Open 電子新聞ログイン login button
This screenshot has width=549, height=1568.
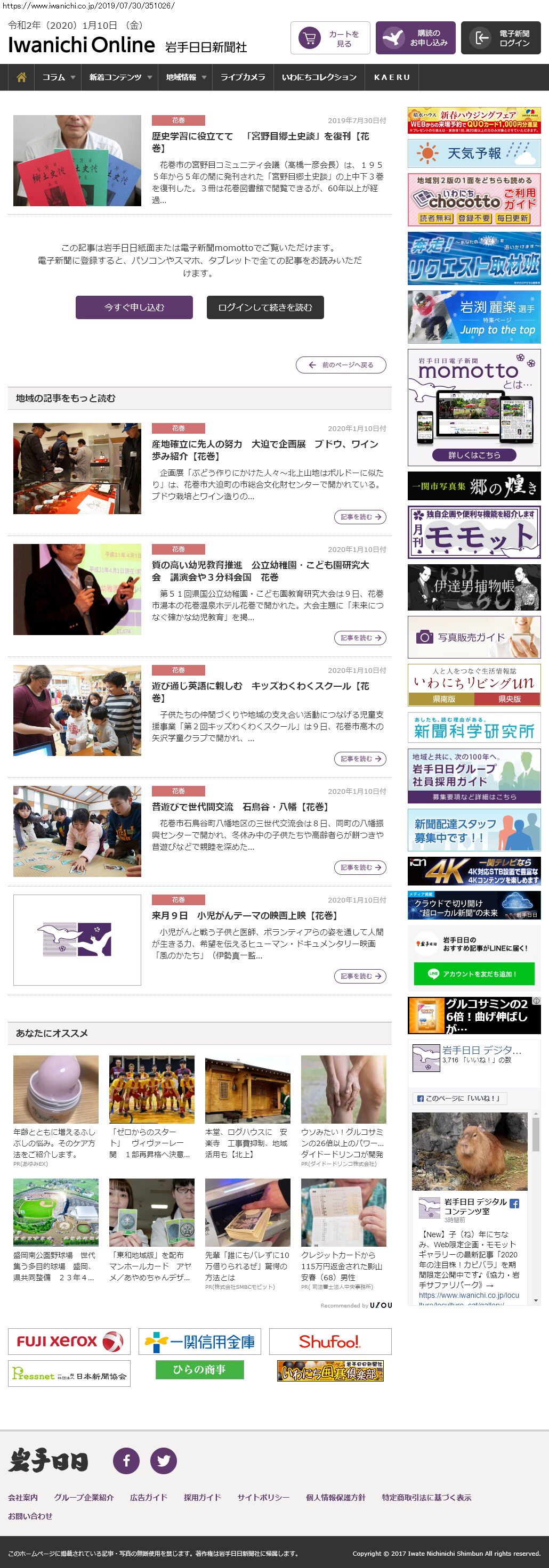[x=500, y=38]
